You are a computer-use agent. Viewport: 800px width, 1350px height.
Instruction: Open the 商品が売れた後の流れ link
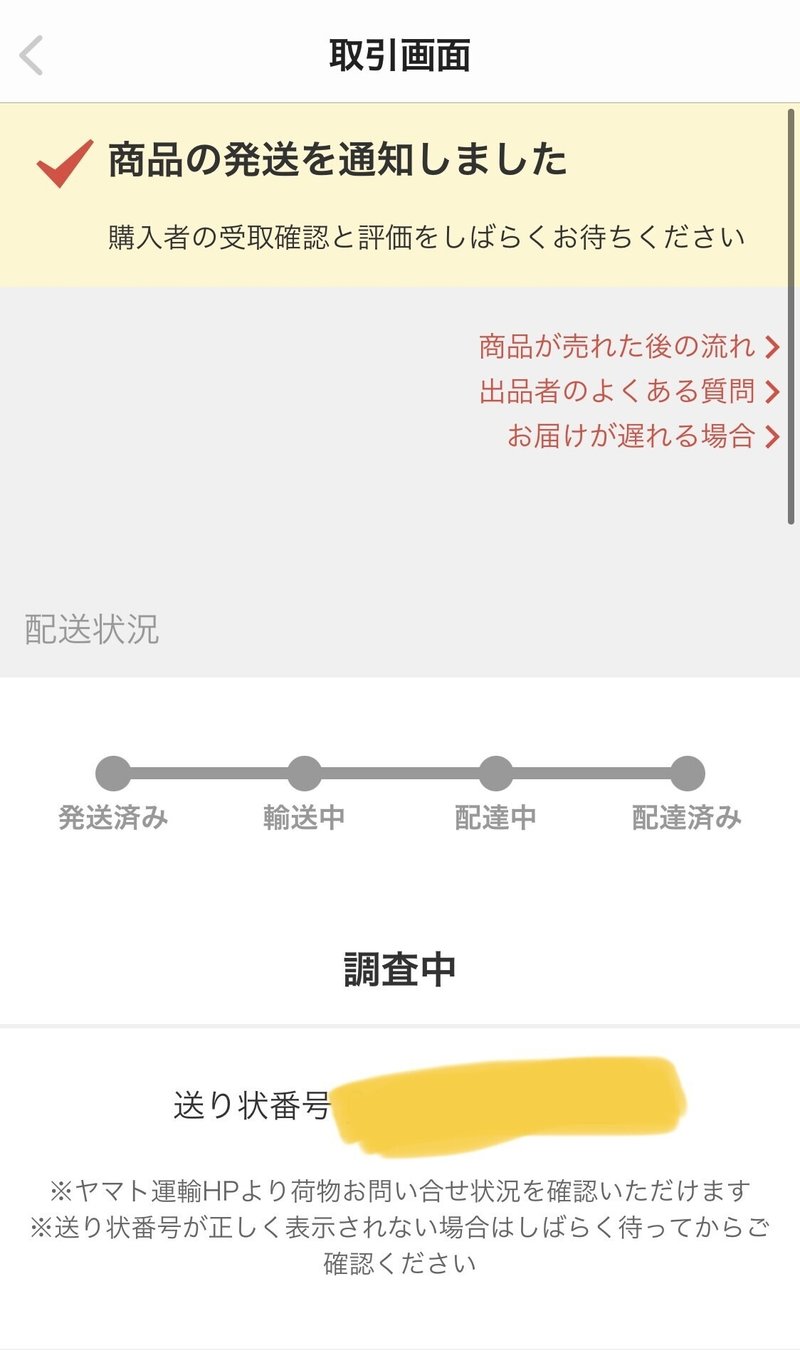pos(627,347)
